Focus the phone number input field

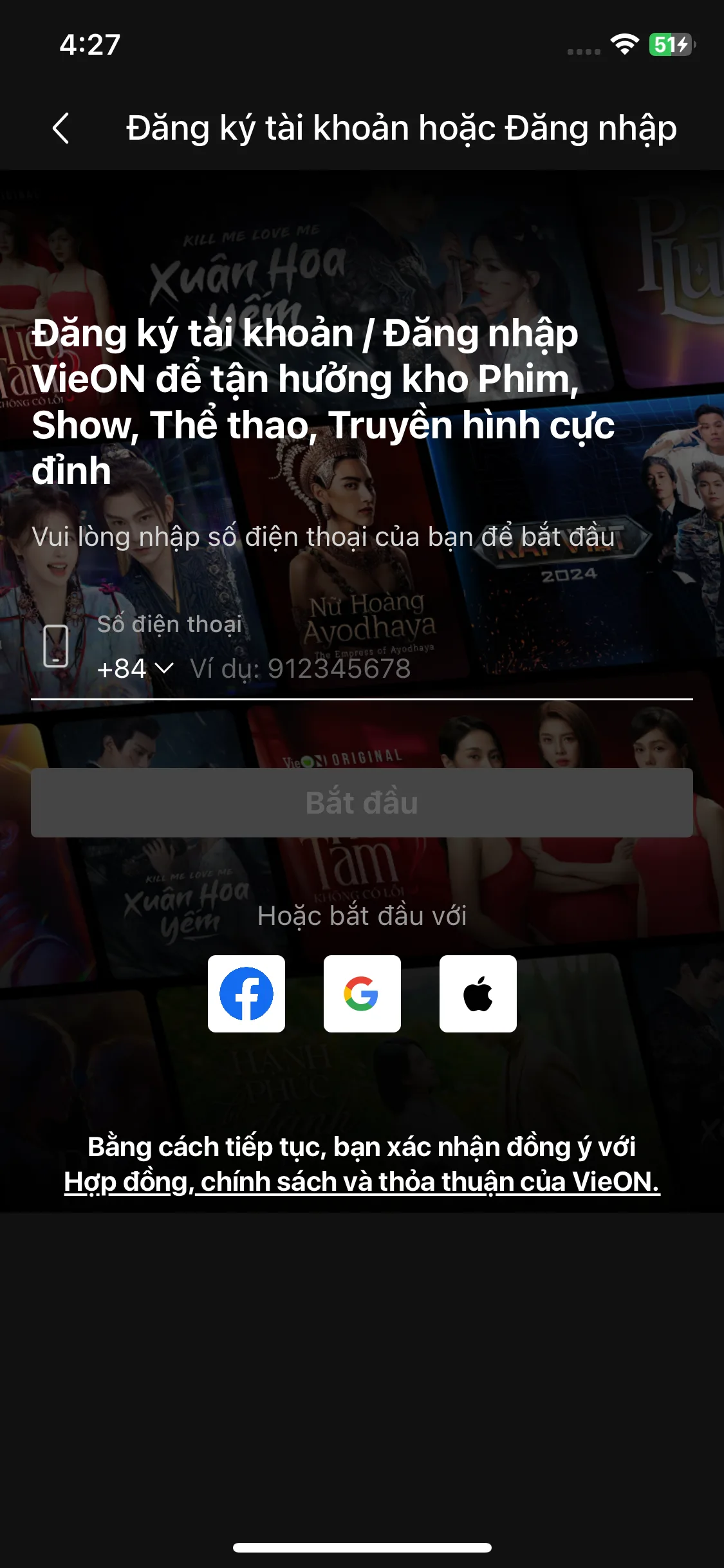(x=438, y=669)
